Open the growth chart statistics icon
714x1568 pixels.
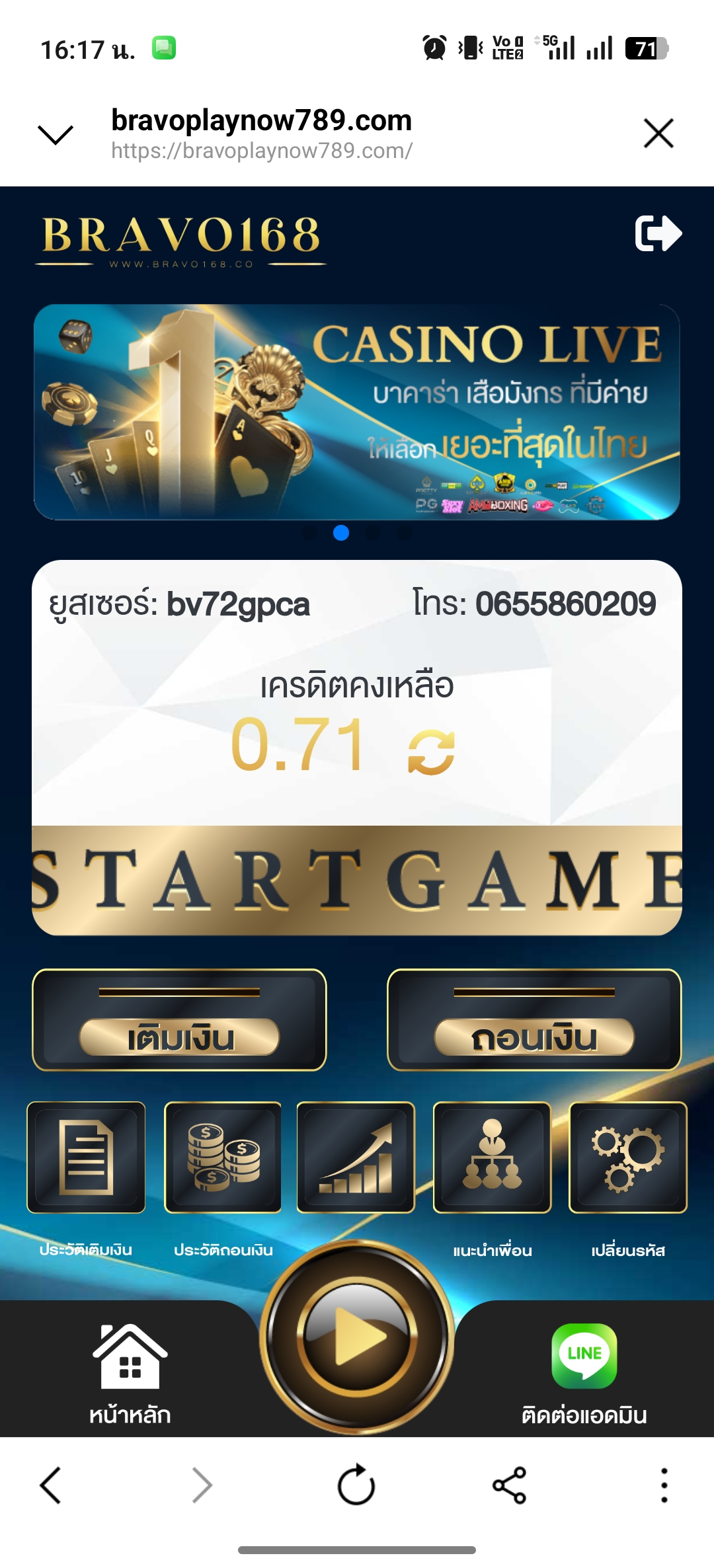pos(356,1157)
